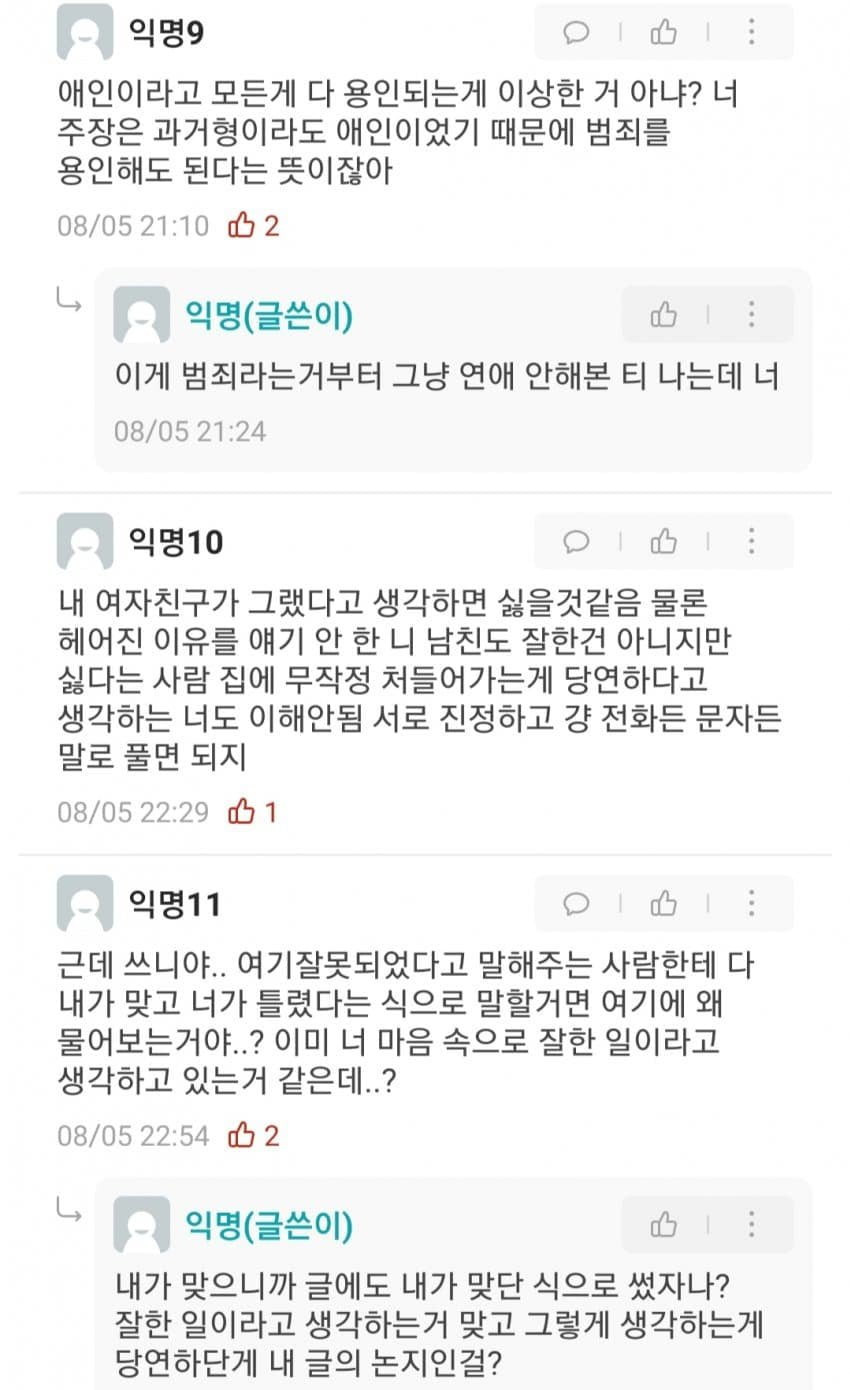The width and height of the screenshot is (850, 1390).
Task: Open options on author's reply under 익명11
Action: 751,1224
